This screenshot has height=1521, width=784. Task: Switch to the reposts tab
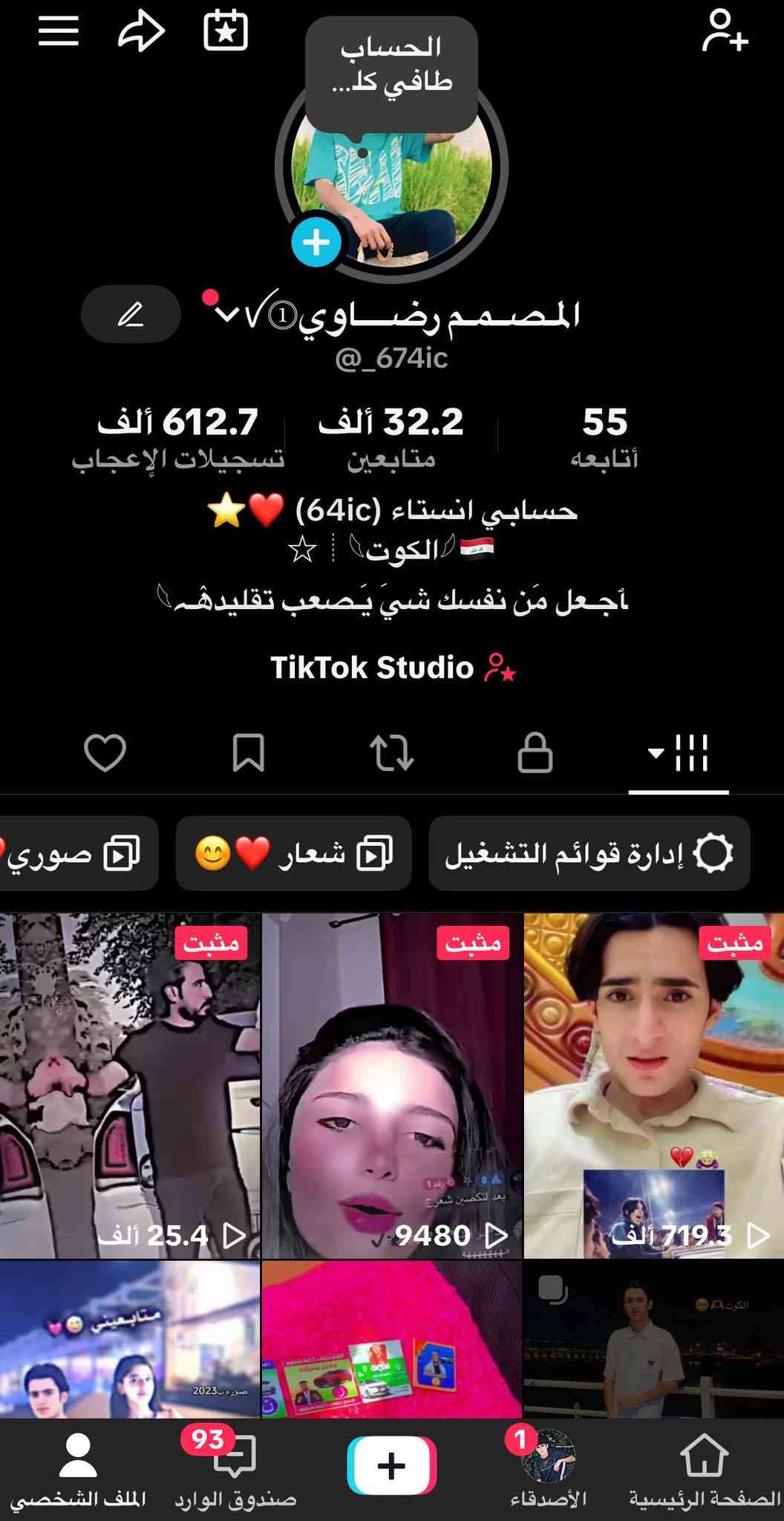tap(391, 753)
